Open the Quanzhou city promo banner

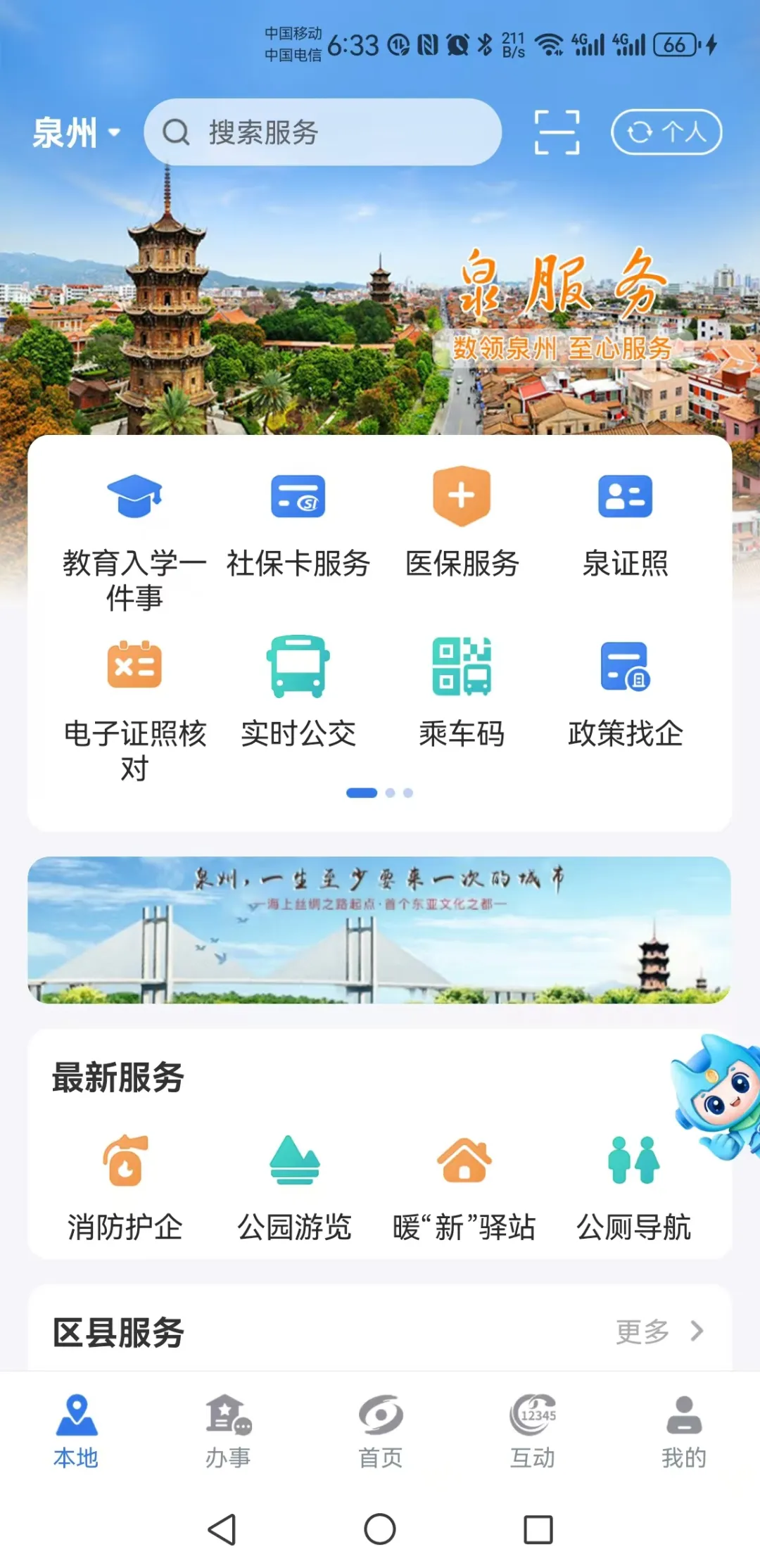379,929
